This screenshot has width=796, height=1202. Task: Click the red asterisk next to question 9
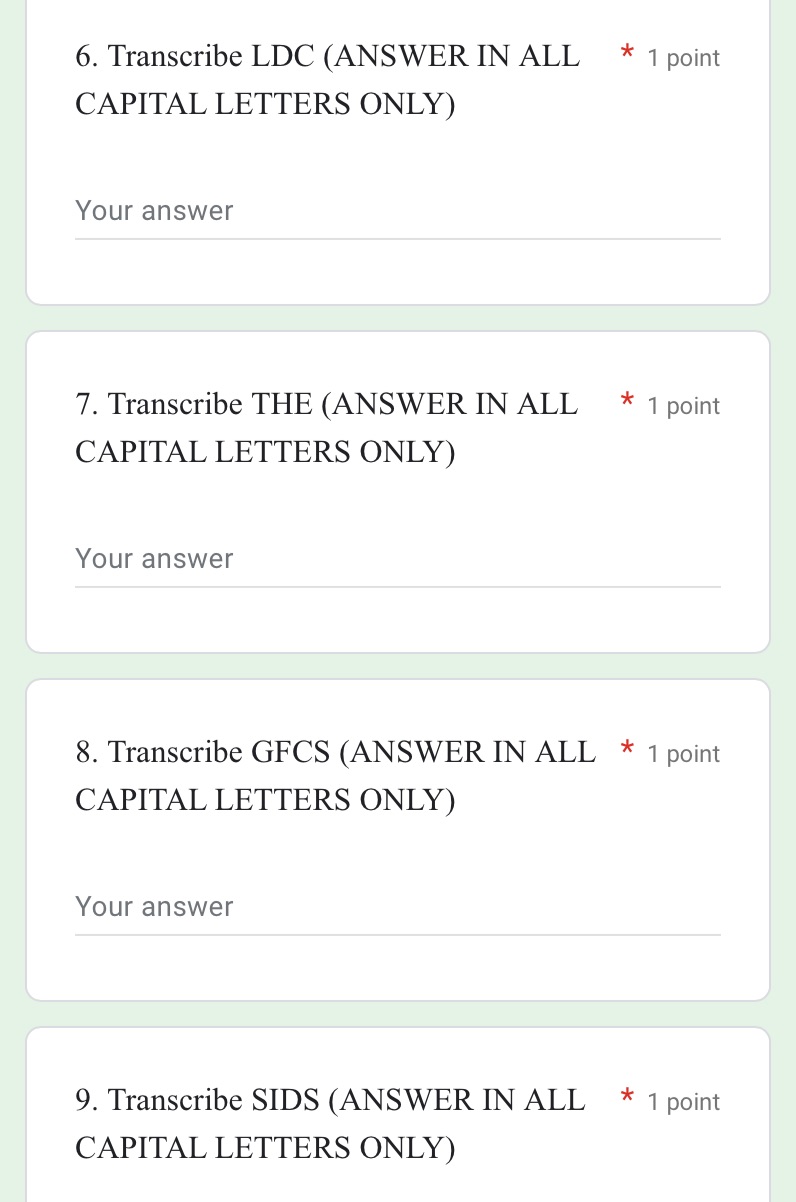tap(626, 1096)
